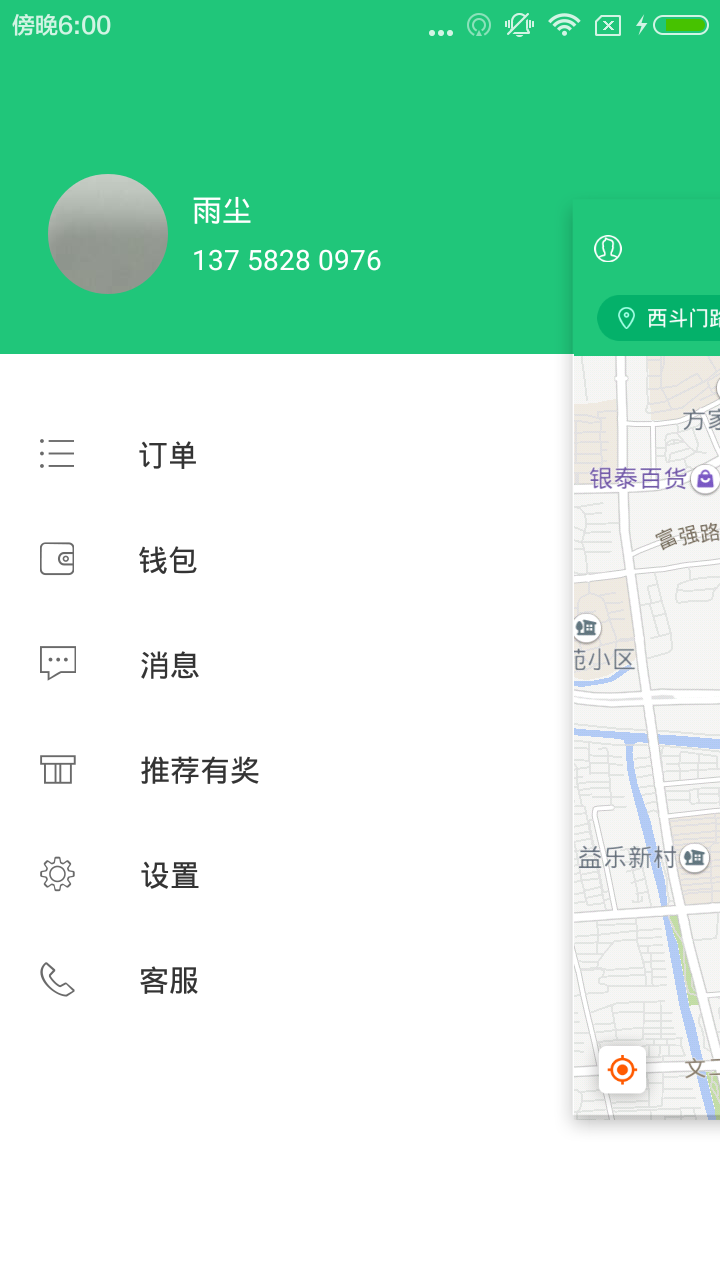Open 消息 messages
This screenshot has height=1280, width=720.
pos(168,665)
